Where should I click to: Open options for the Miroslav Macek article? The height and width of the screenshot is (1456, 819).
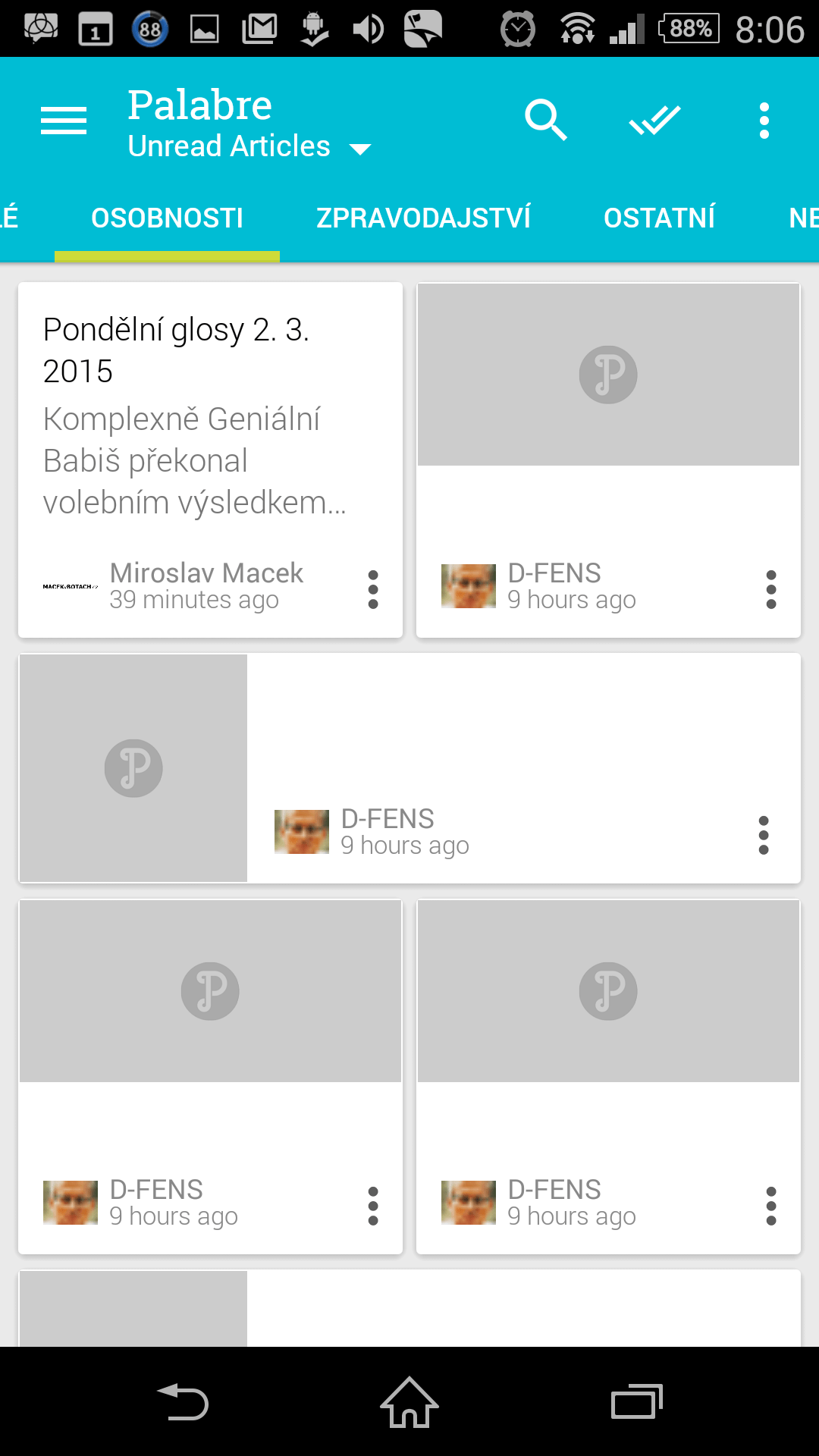(373, 589)
